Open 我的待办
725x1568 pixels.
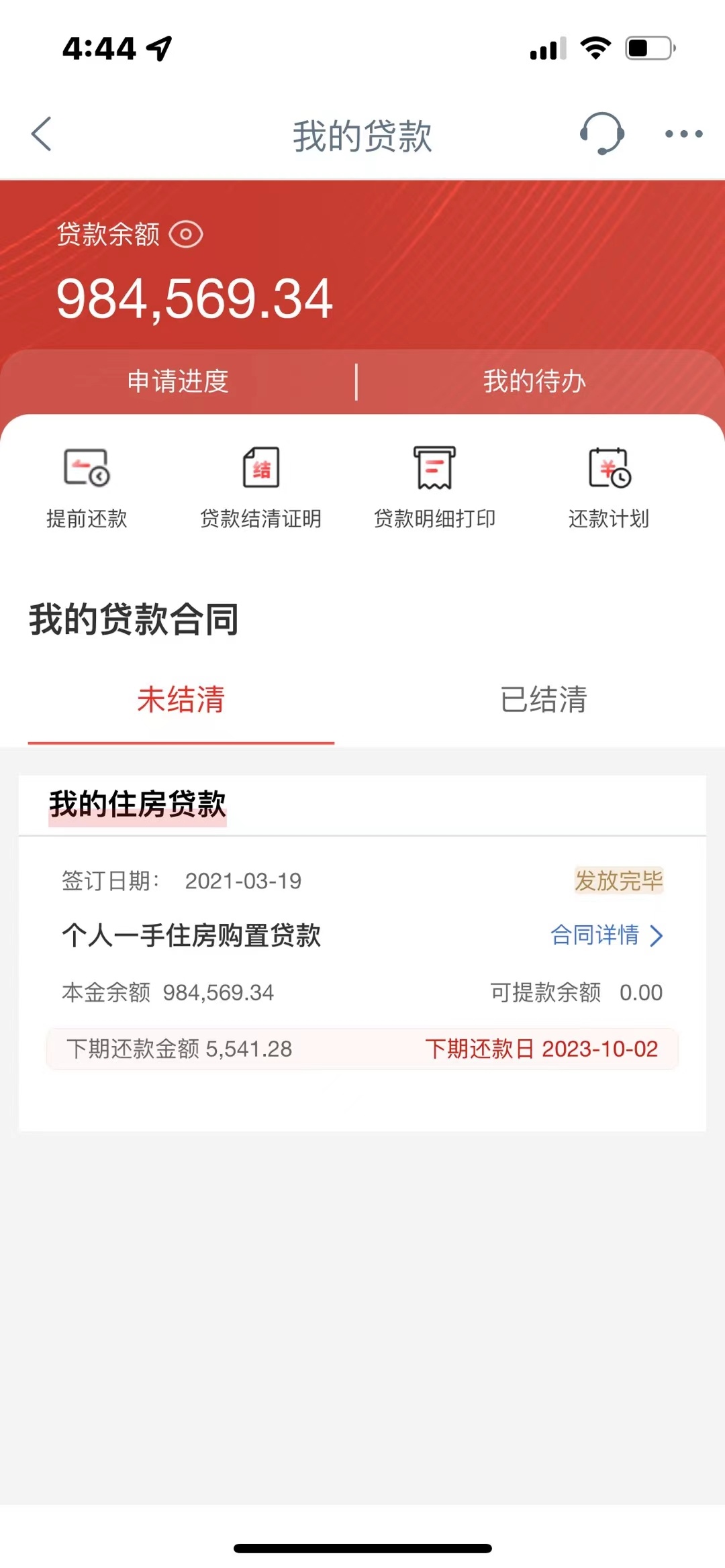pos(534,381)
